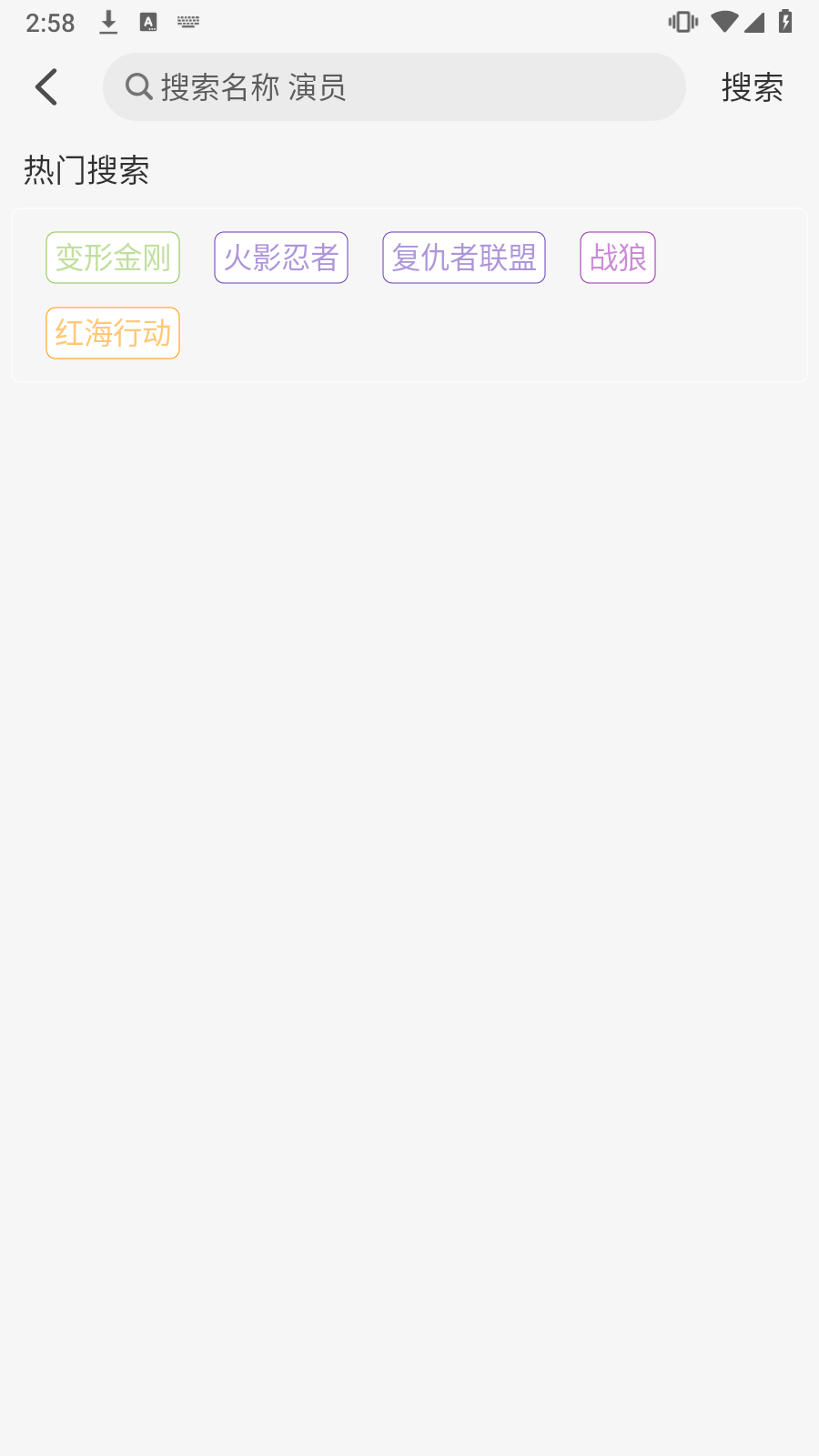Tap the 搜索 button
Viewport: 819px width, 1456px height.
click(x=752, y=87)
